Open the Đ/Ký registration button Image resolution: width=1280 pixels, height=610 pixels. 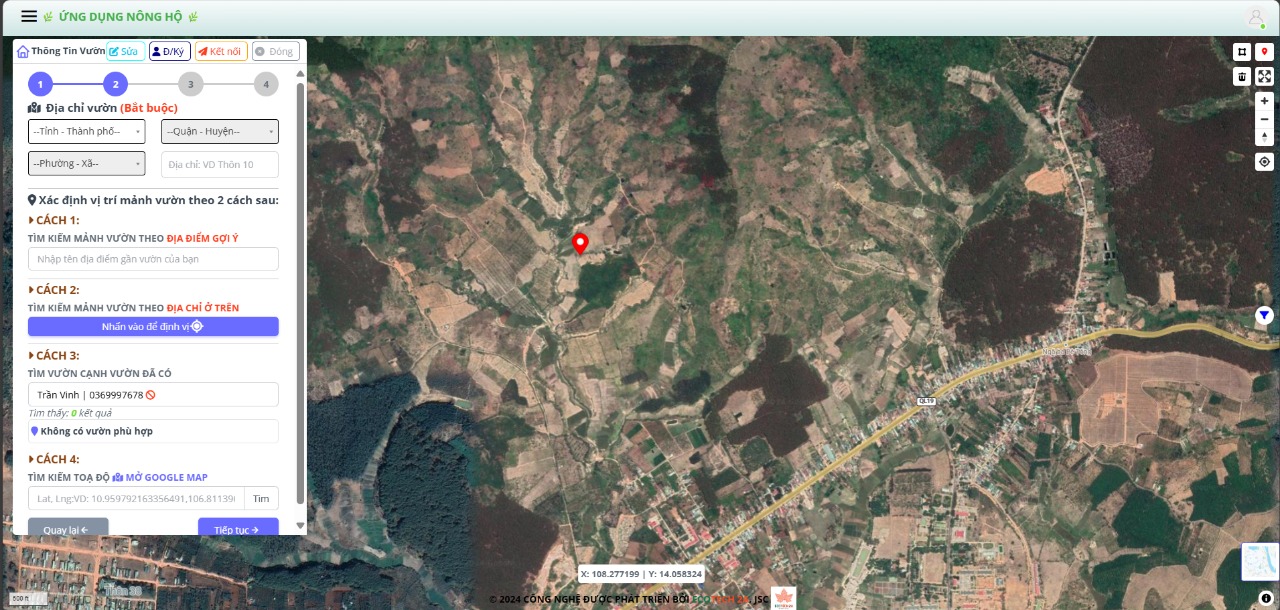[170, 51]
